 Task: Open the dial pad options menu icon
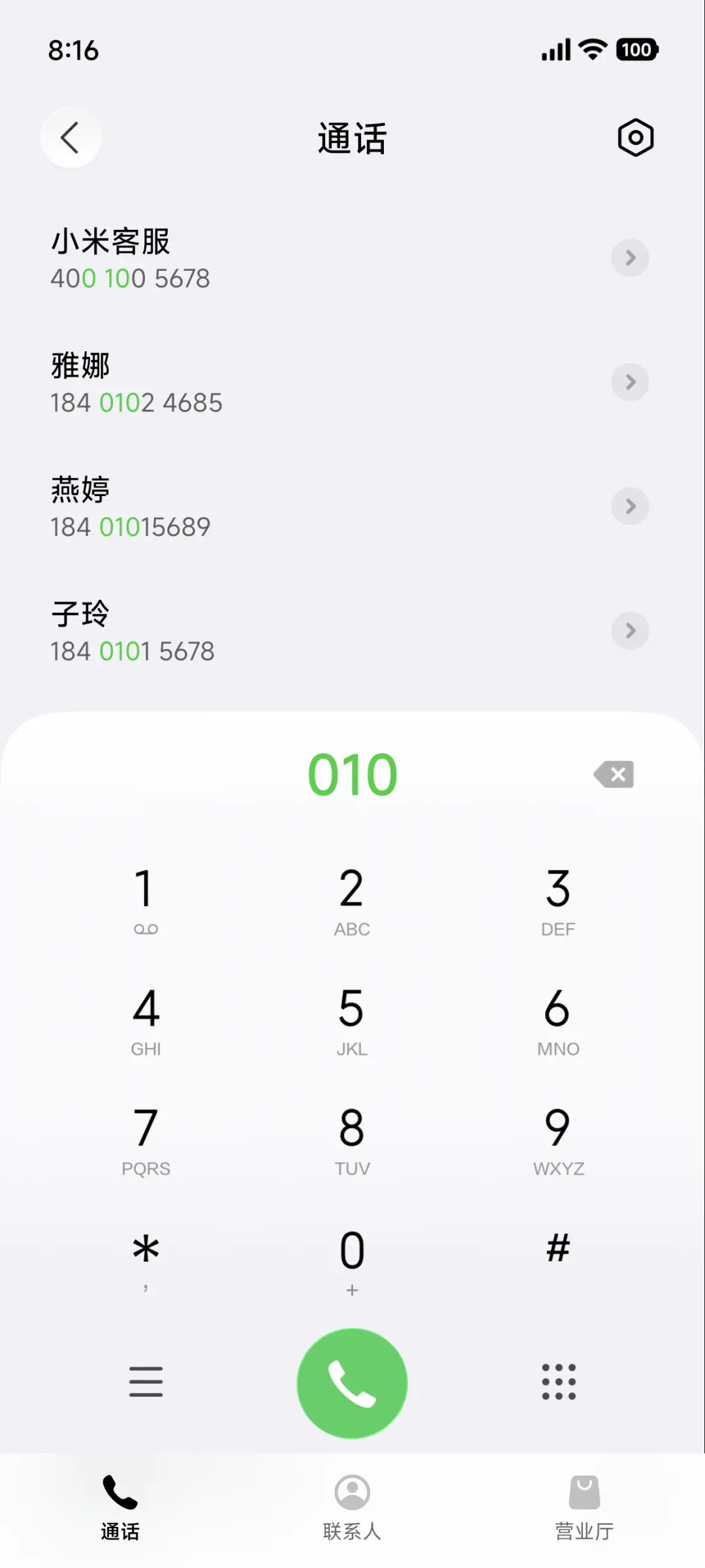146,1383
